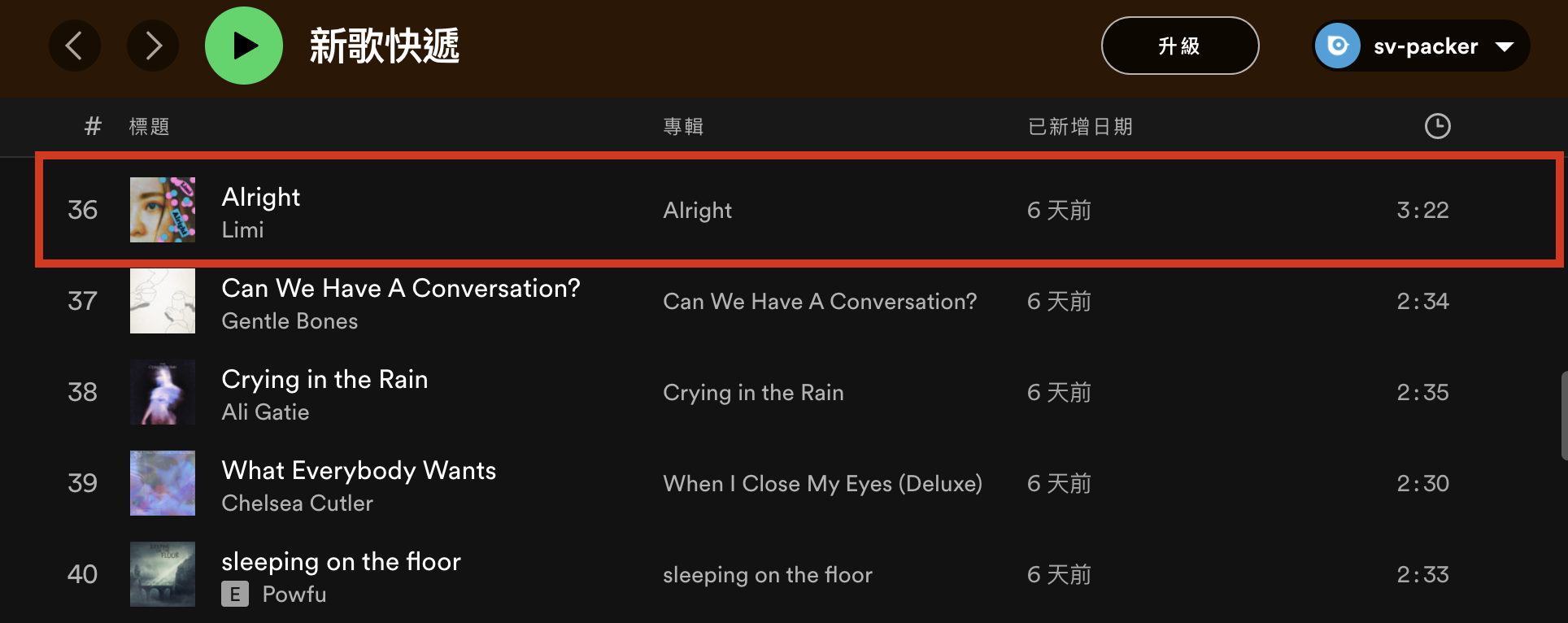The image size is (1568, 623).
Task: Sort tracks by 專輯 column
Action: click(682, 127)
